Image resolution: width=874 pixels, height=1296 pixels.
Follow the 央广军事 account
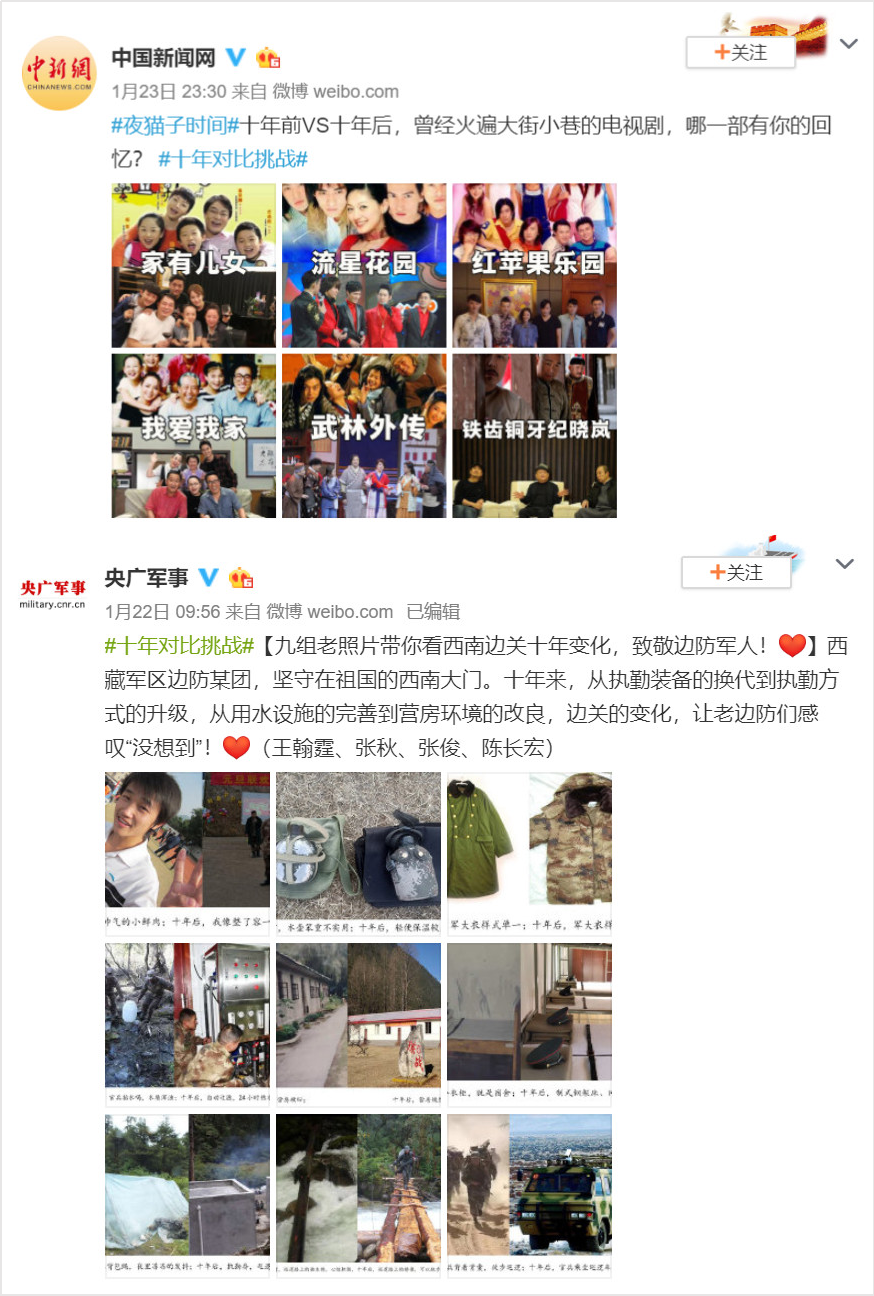click(x=736, y=573)
